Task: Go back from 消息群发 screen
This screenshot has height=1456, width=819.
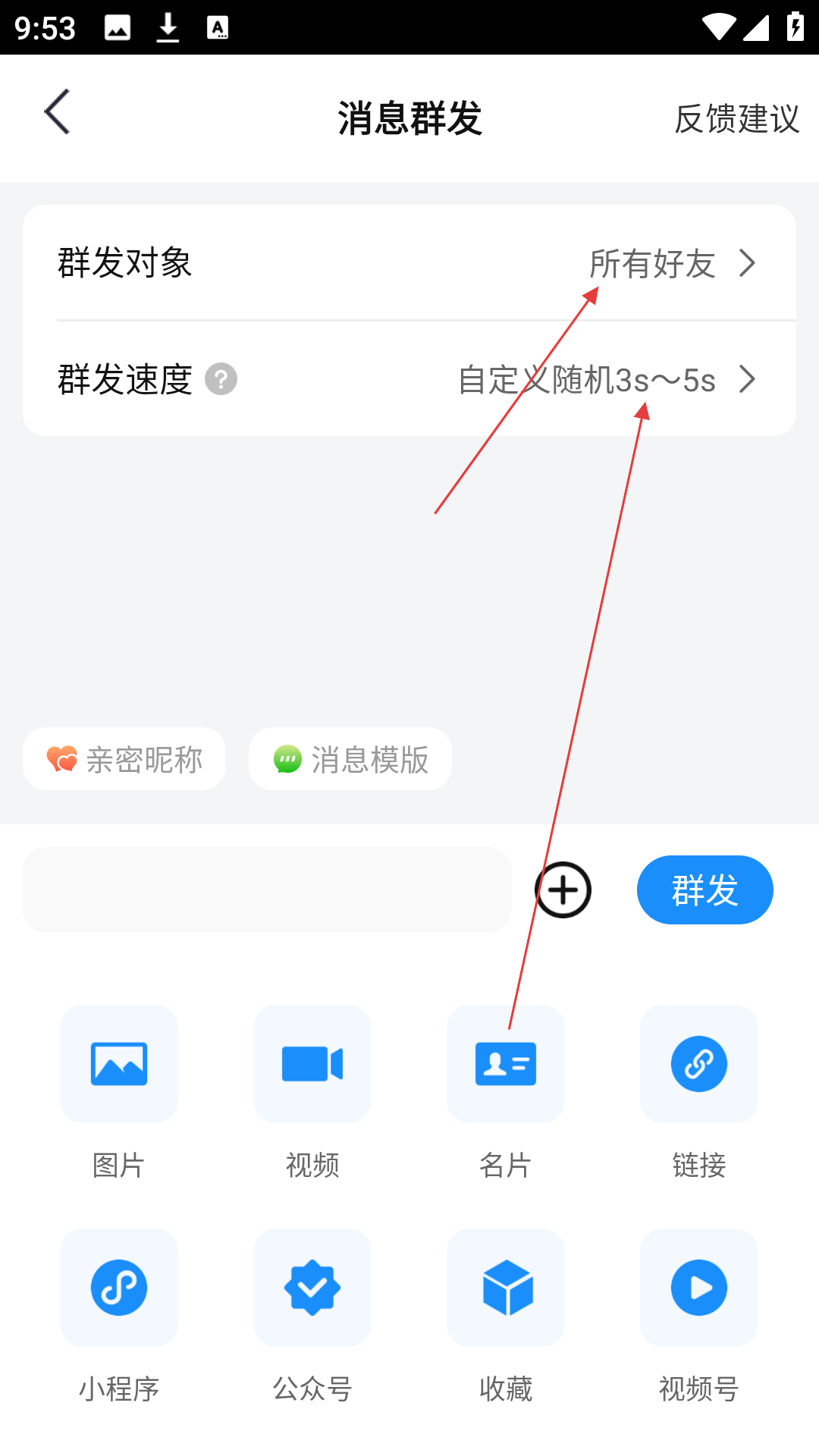Action: [57, 112]
